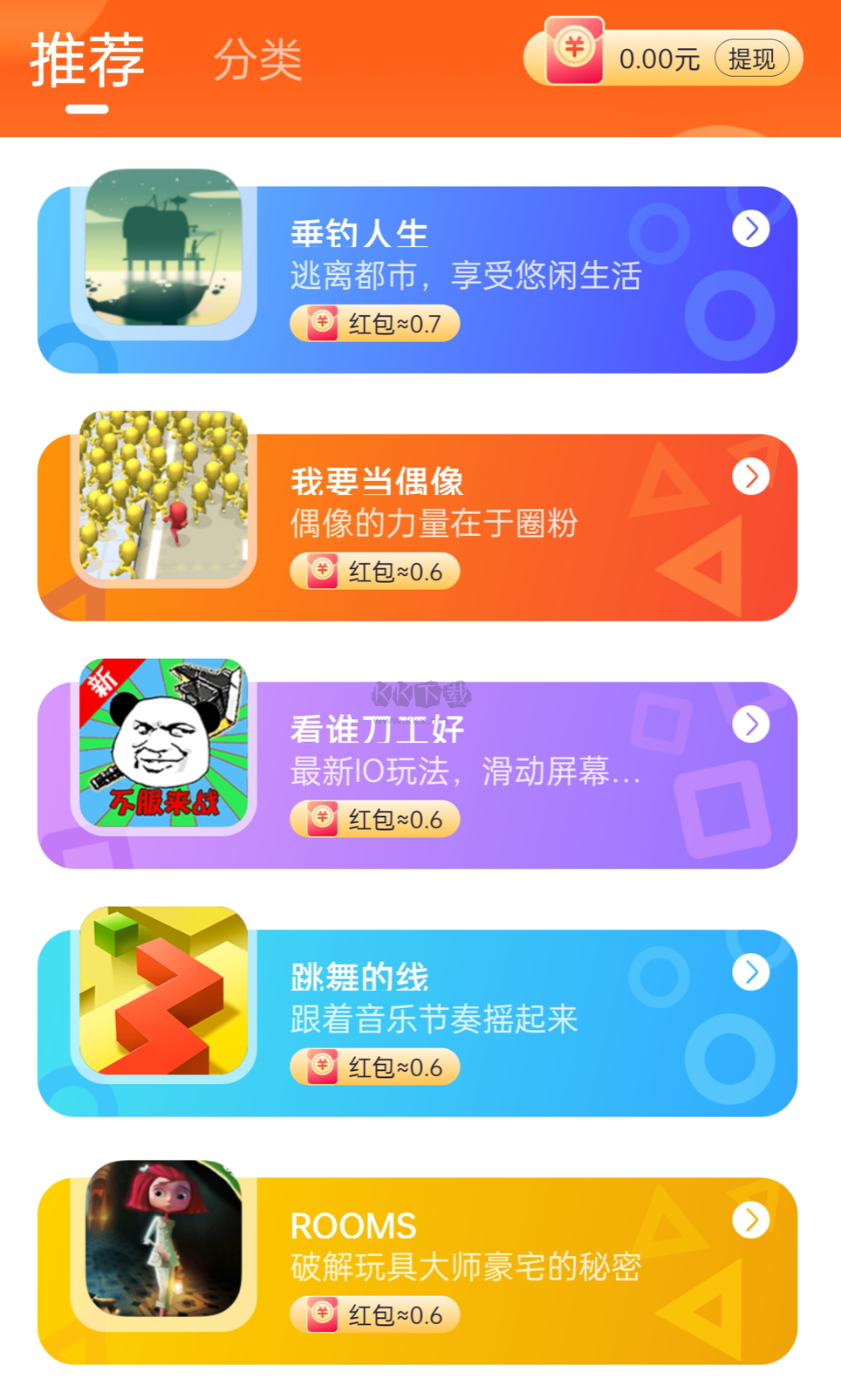This screenshot has width=841, height=1400.
Task: Click the 0.00元 balance text
Action: [659, 57]
